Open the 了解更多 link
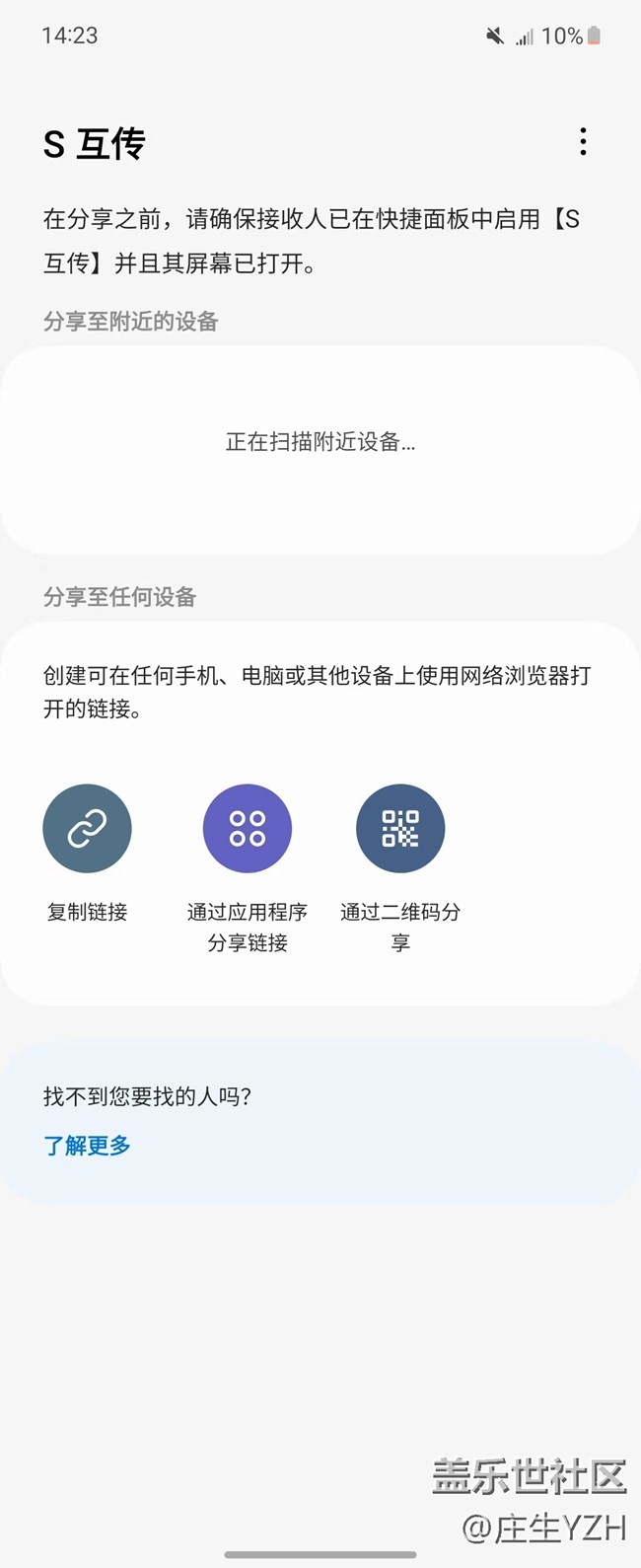The height and width of the screenshot is (1568, 641). point(87,1146)
